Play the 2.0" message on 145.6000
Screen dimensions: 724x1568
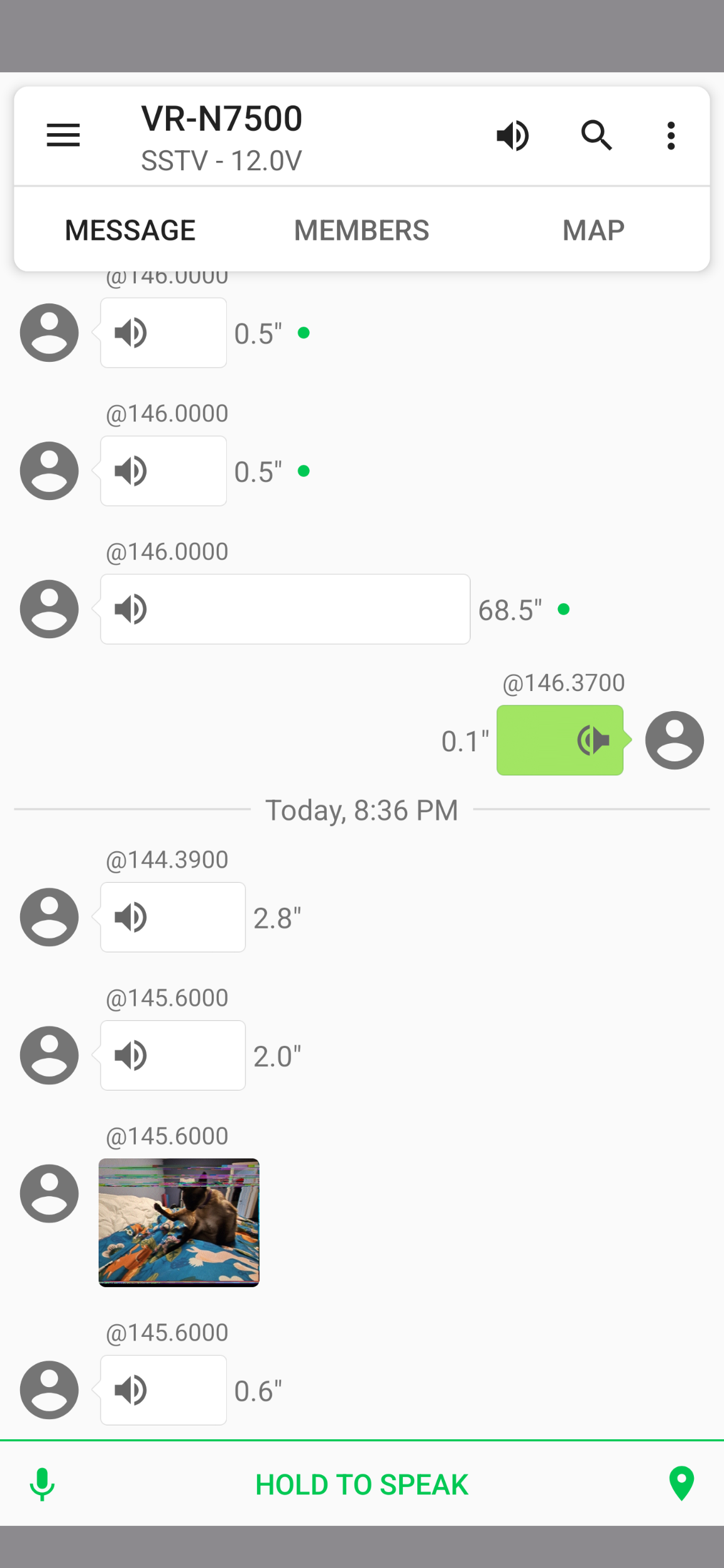point(172,1055)
